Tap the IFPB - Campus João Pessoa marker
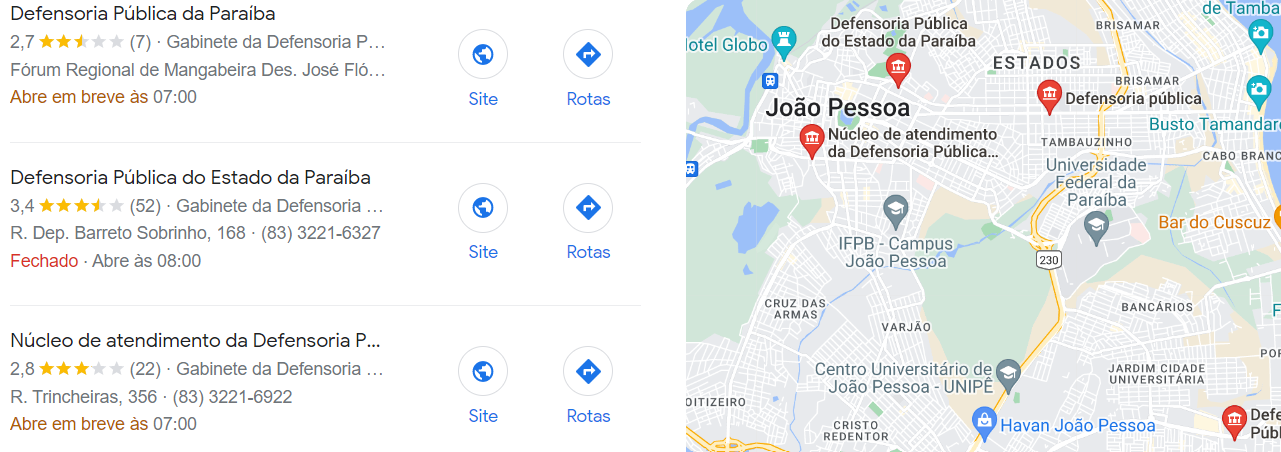This screenshot has height=452, width=1281. (896, 210)
